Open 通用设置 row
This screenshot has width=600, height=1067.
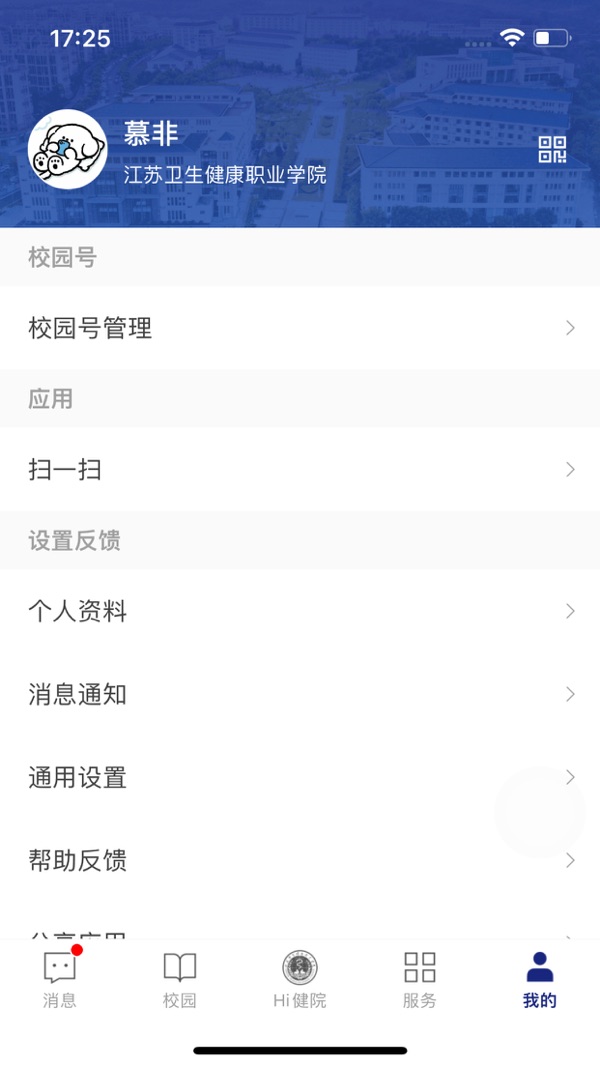300,777
